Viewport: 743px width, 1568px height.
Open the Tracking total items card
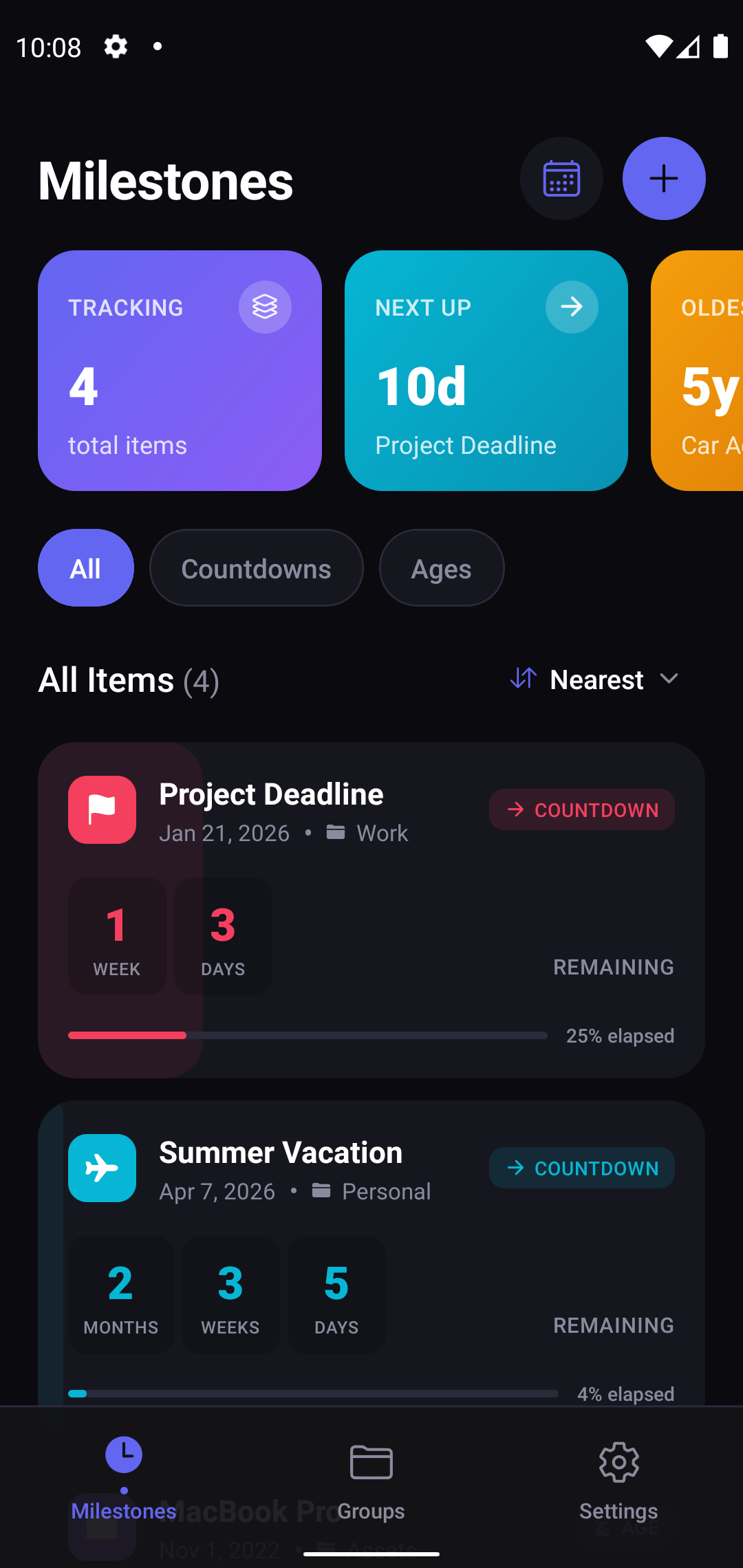pos(180,371)
